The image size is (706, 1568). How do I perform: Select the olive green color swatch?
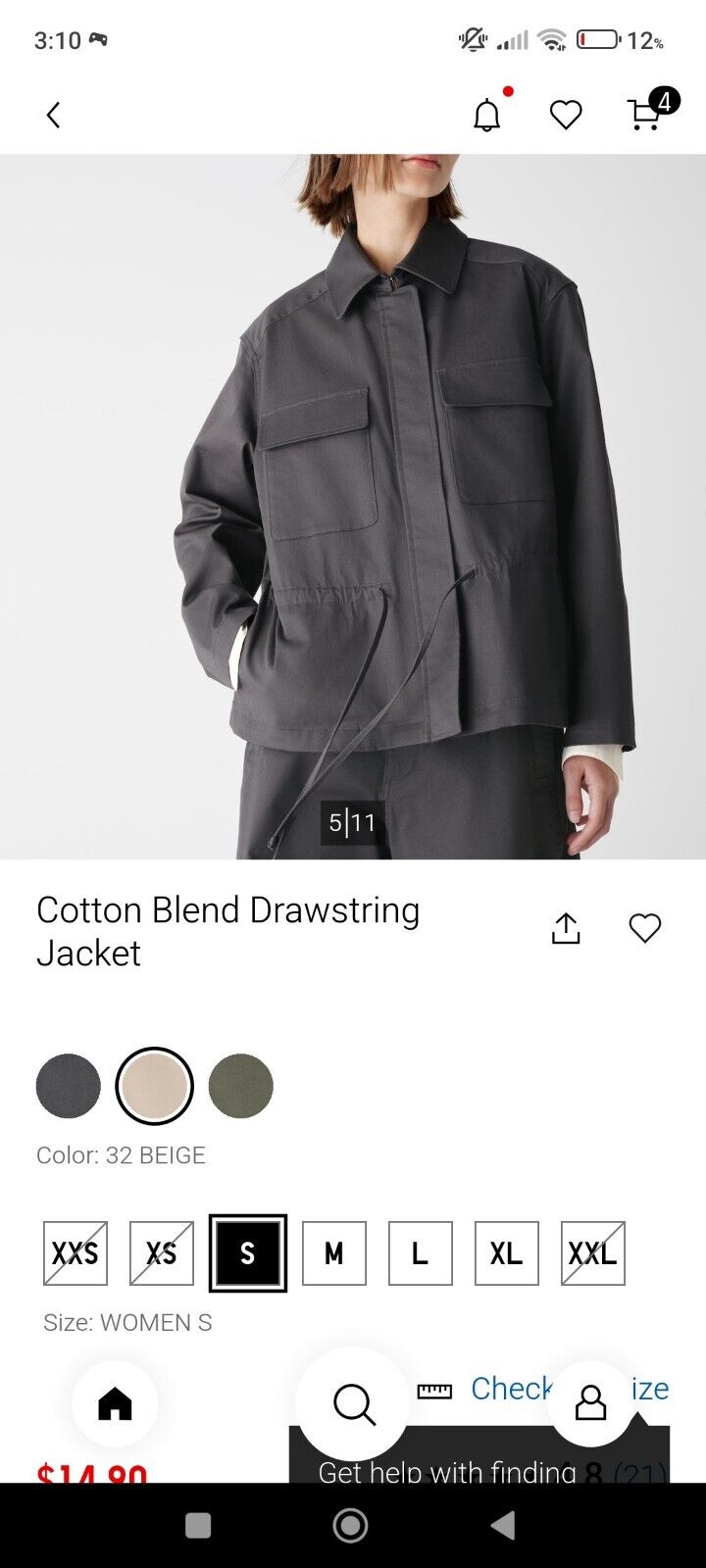[x=240, y=1086]
